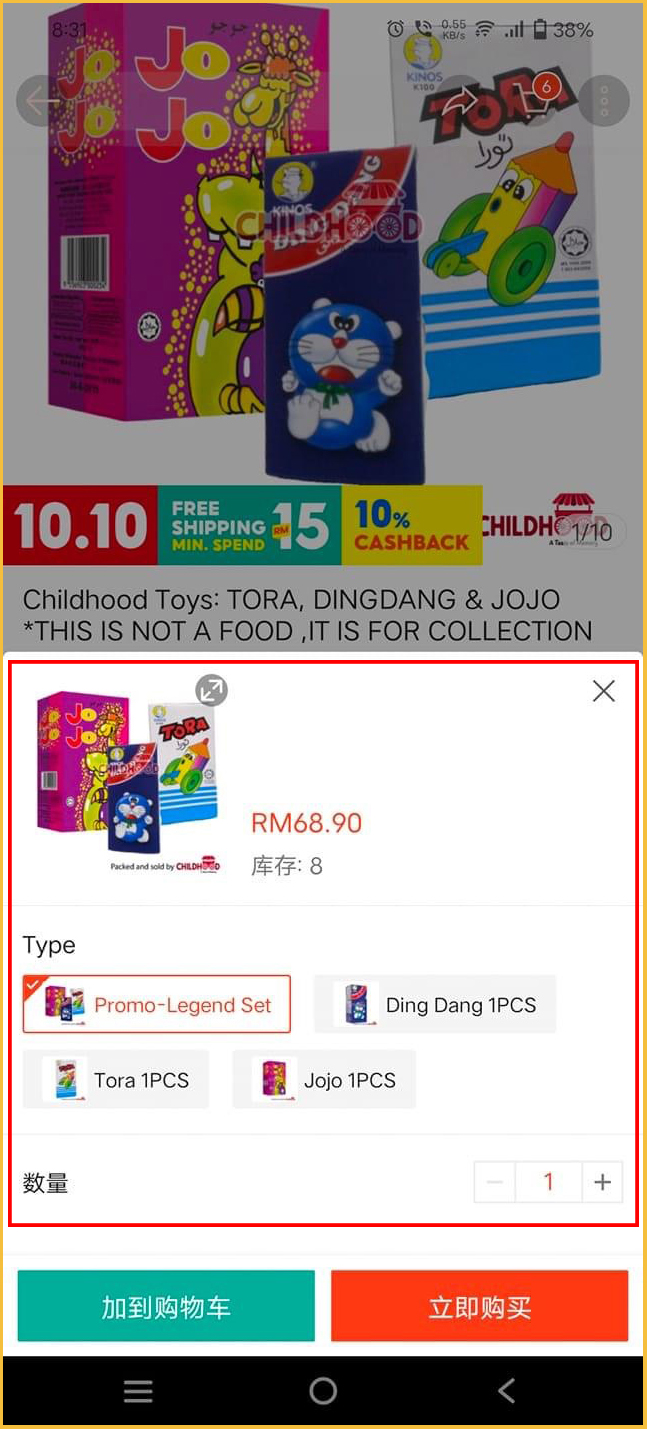The width and height of the screenshot is (647, 1429).
Task: Choose the Ding Dang 1PCS type
Action: 435,1004
